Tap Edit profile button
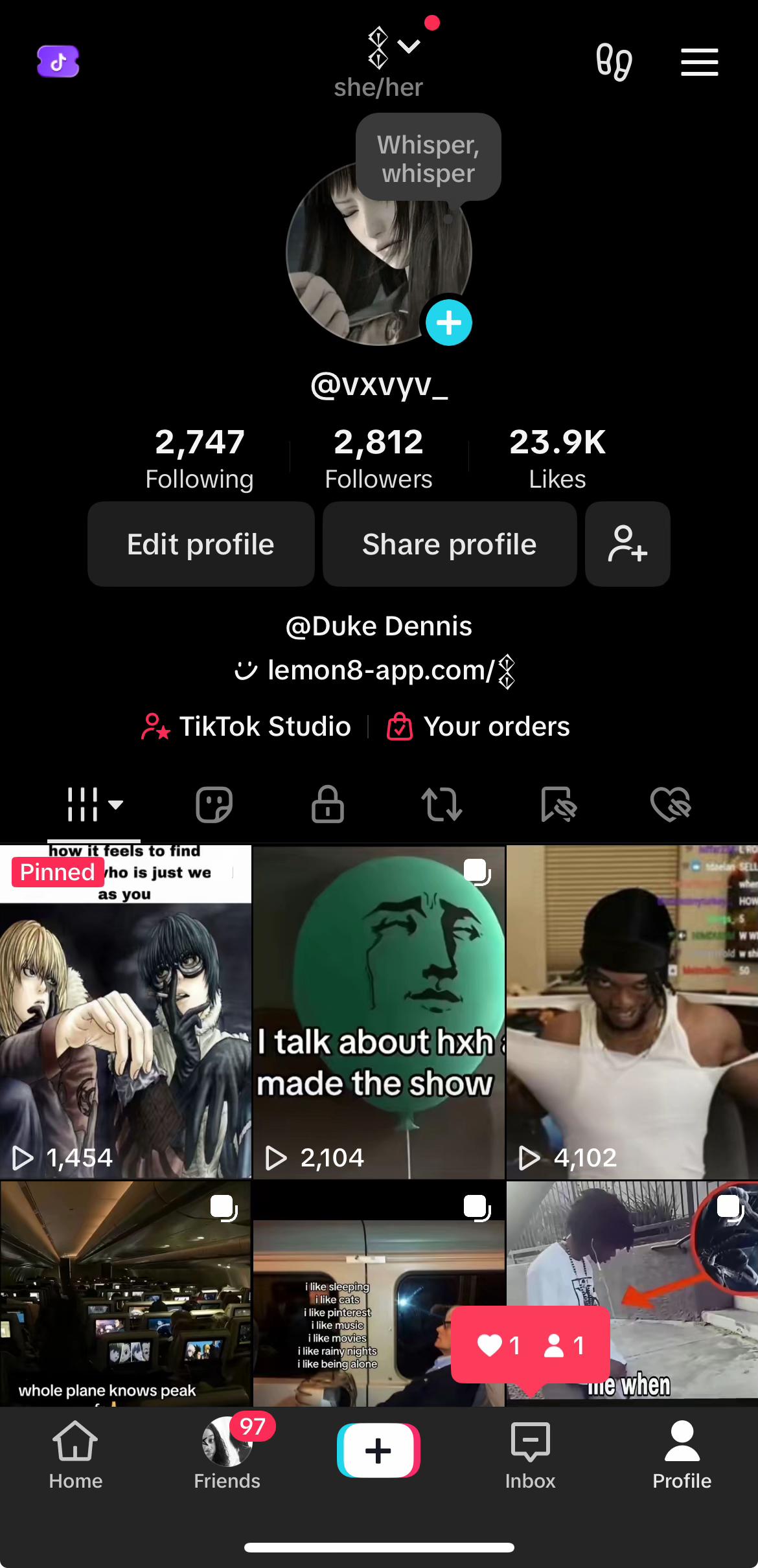758x1568 pixels. pos(201,544)
